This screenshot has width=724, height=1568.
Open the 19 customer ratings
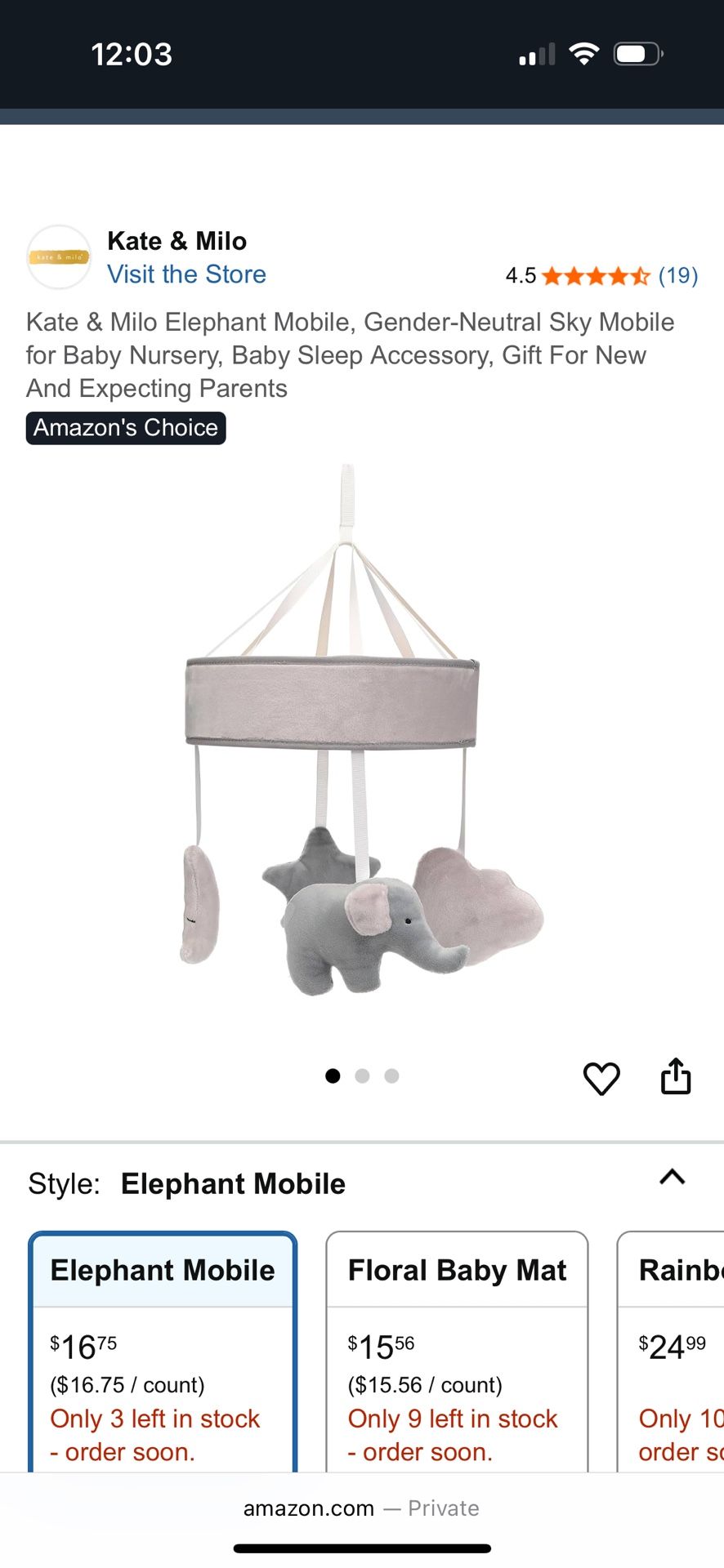coord(677,276)
